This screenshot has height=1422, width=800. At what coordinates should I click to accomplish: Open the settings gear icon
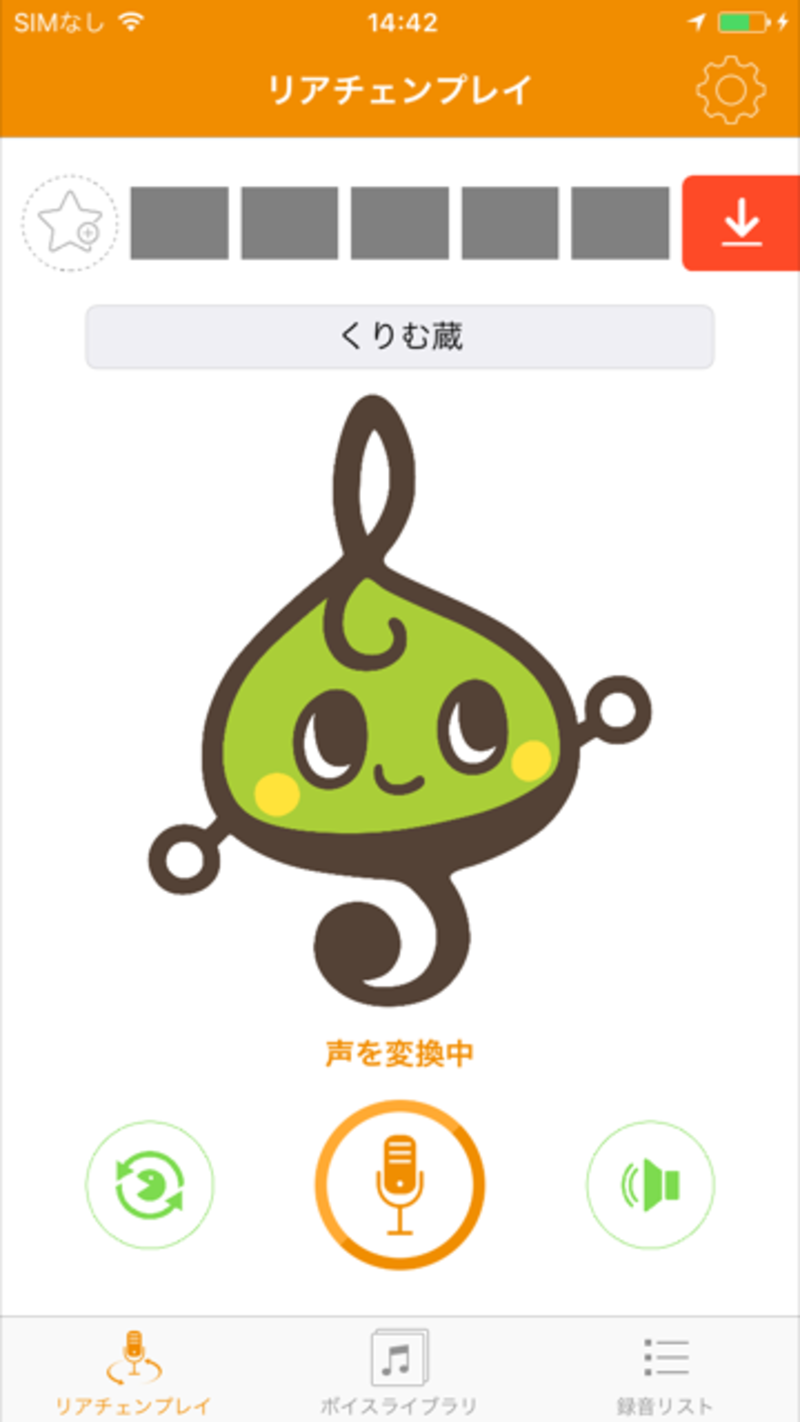coord(731,90)
